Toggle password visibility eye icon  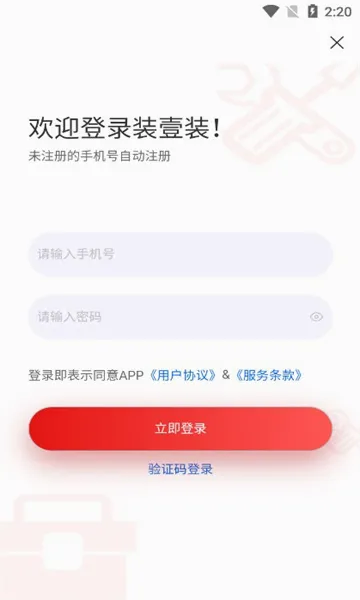click(x=316, y=317)
